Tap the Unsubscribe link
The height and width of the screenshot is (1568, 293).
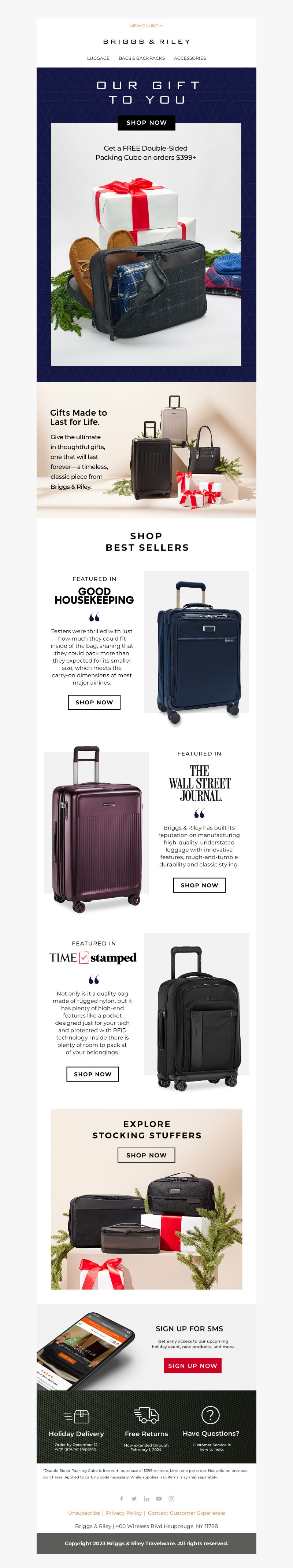pyautogui.click(x=84, y=1513)
